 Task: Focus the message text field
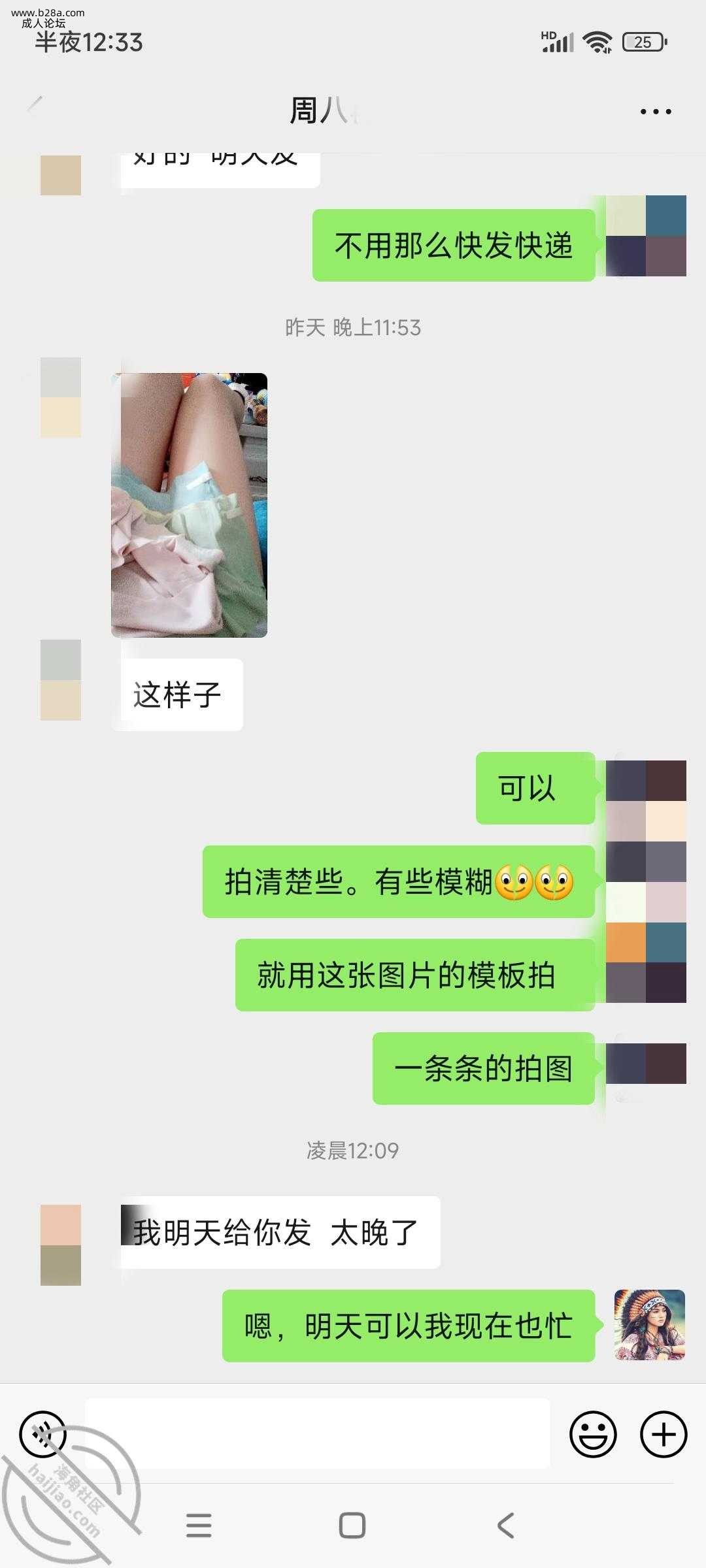[317, 1435]
